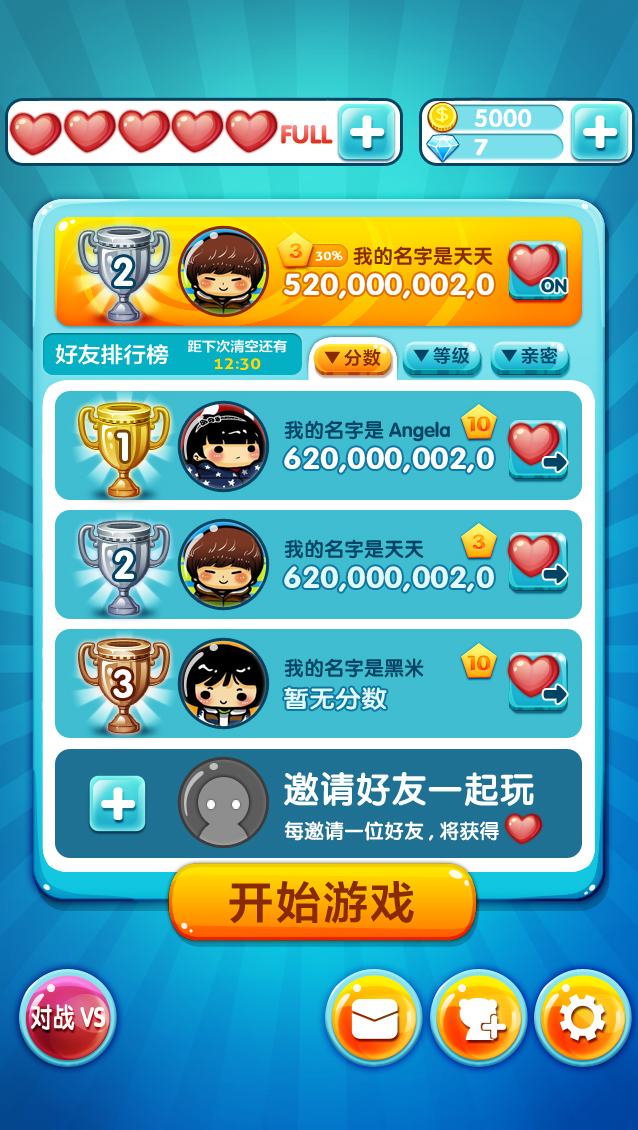Sort leaderboard by 亲密
The width and height of the screenshot is (638, 1130).
coord(530,356)
